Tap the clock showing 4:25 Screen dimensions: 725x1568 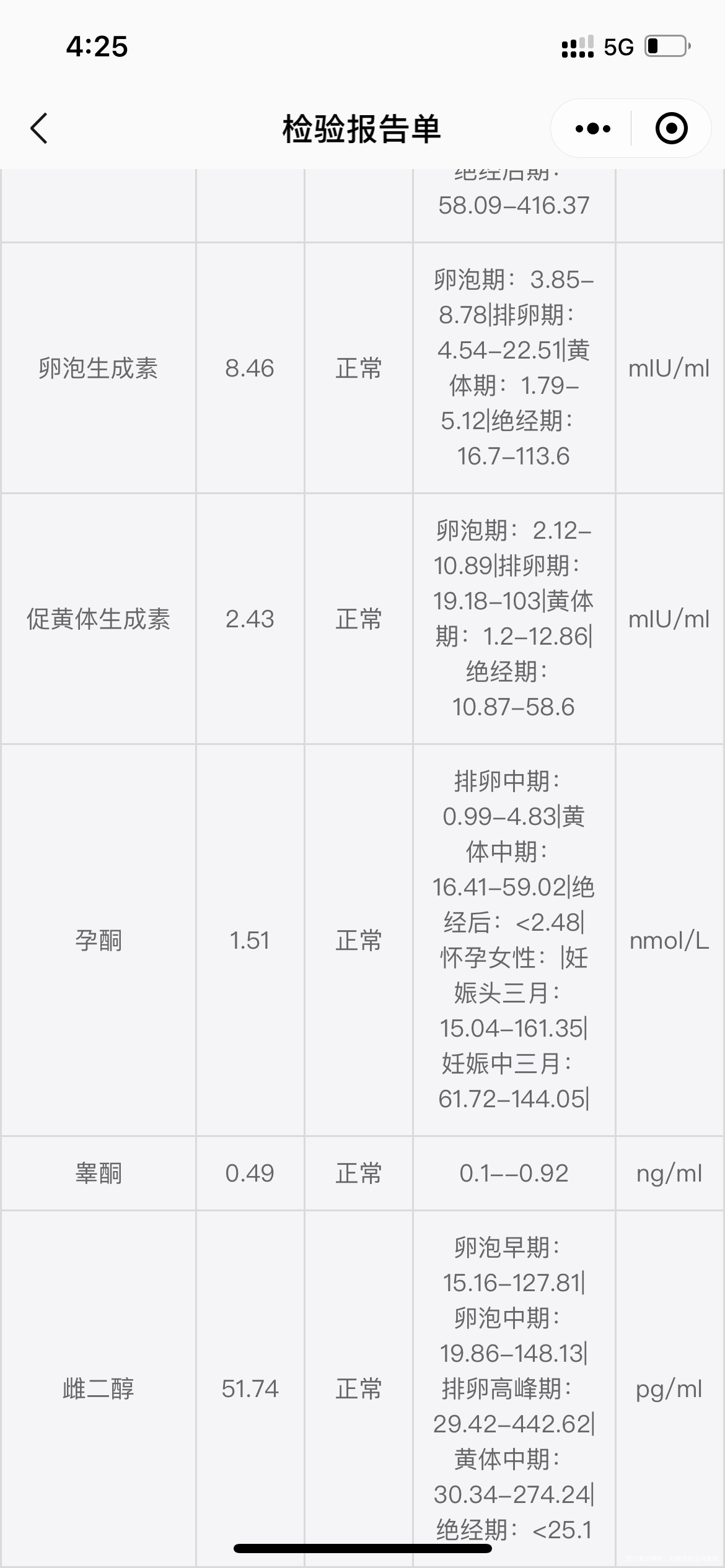98,47
